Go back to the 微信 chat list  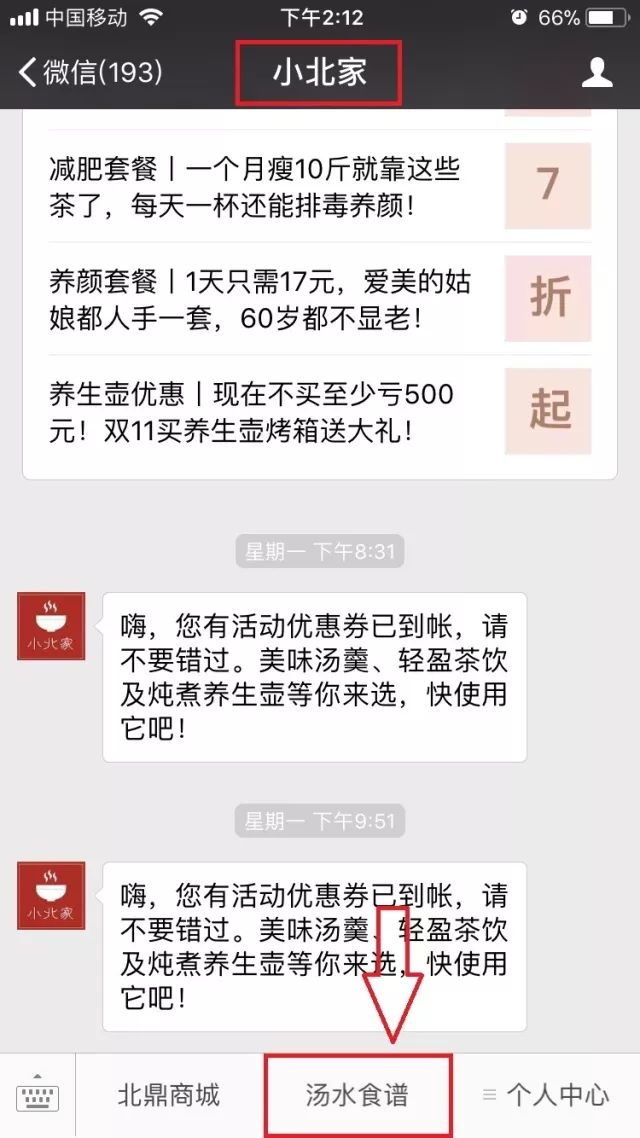[90, 72]
